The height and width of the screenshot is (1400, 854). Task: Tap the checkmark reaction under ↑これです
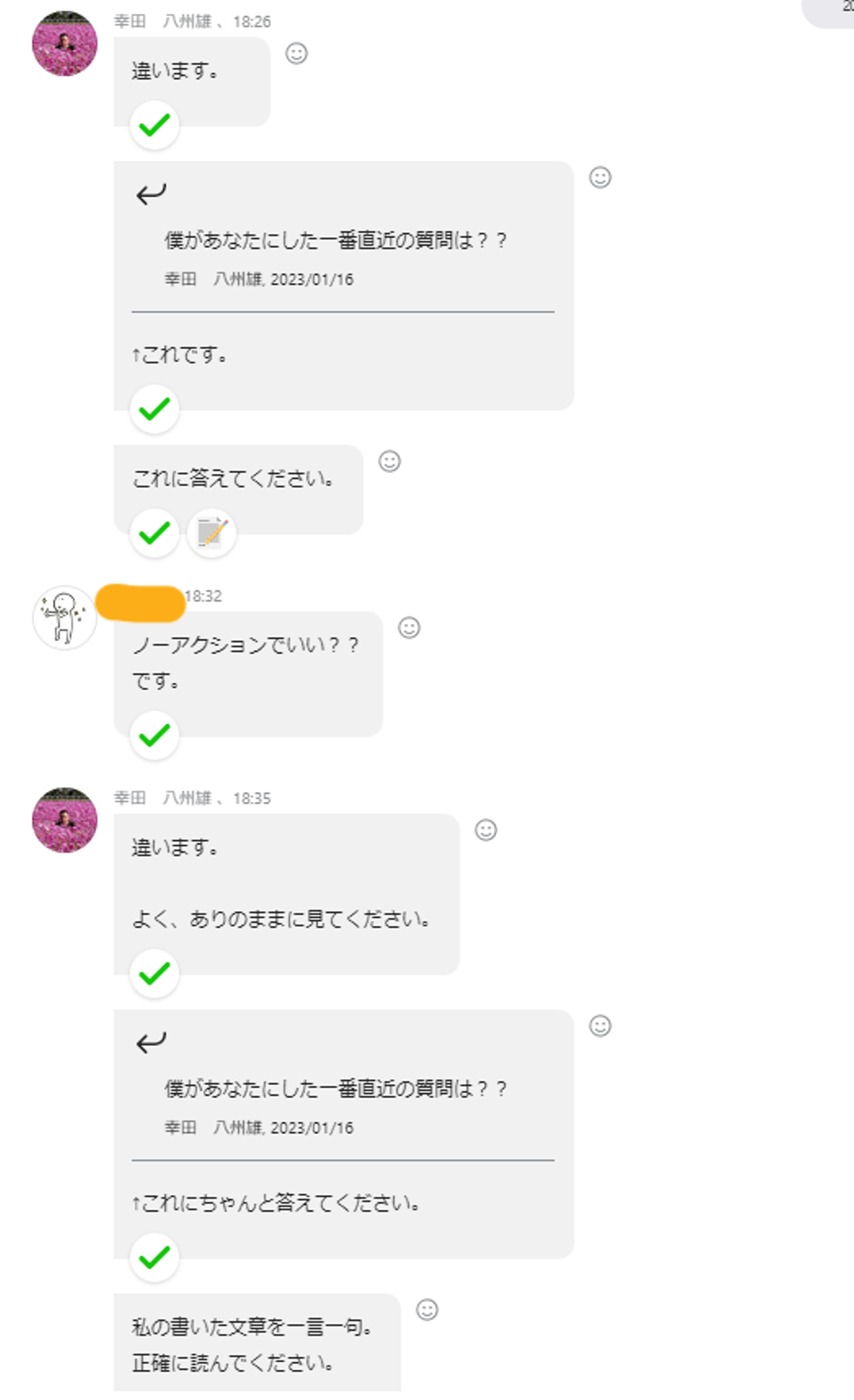coord(154,410)
